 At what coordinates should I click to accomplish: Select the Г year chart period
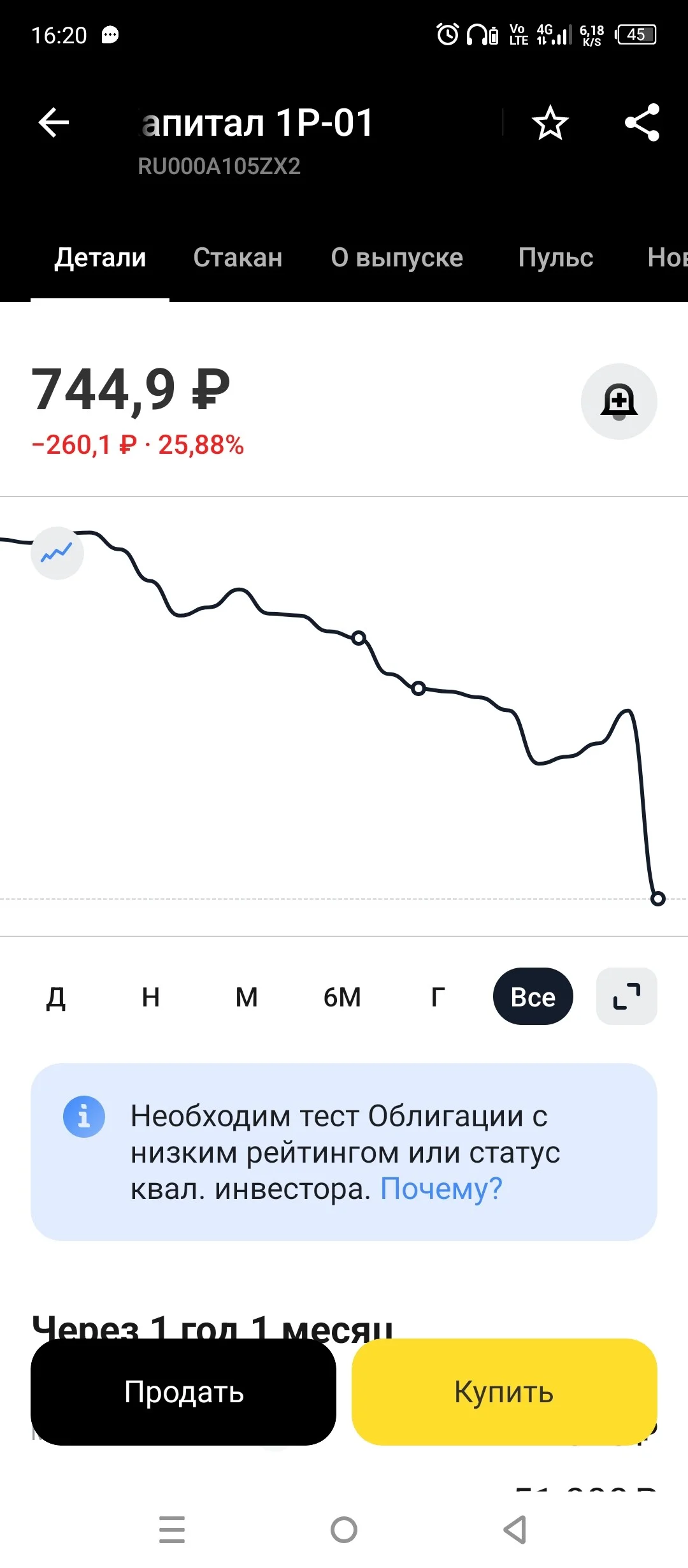click(438, 996)
